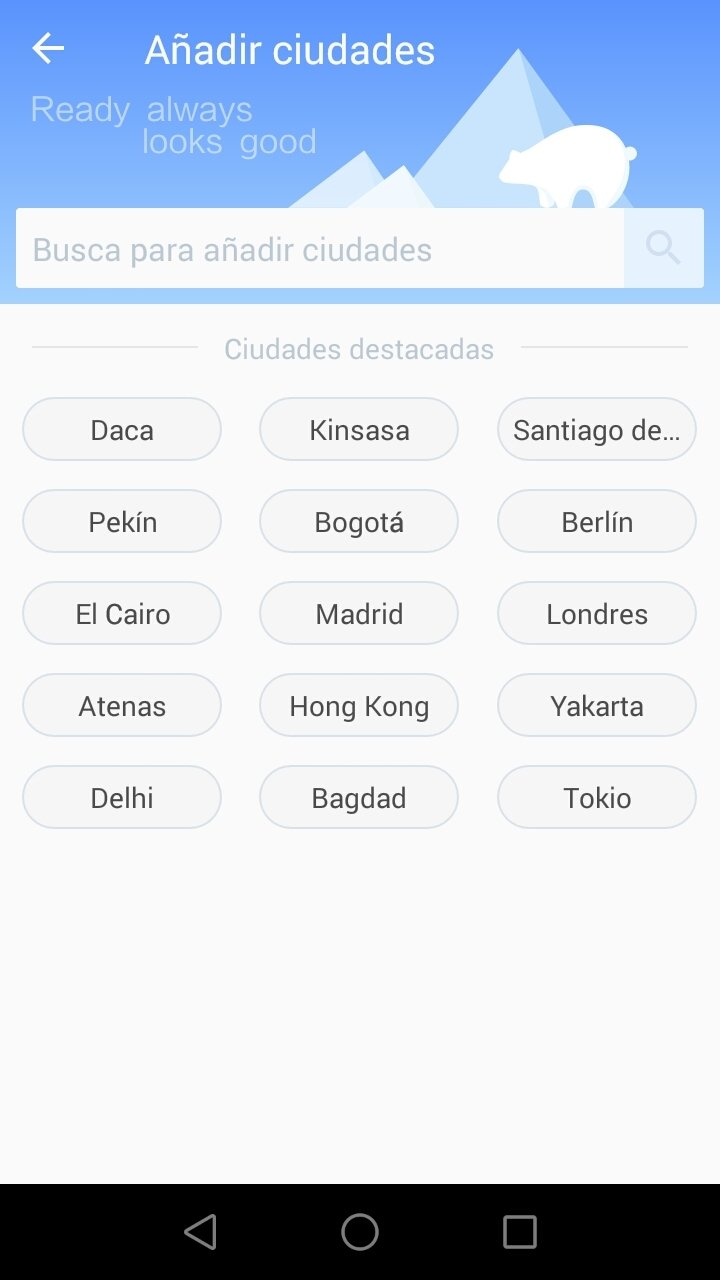720x1280 pixels.
Task: Tap the city search field
Action: (320, 248)
